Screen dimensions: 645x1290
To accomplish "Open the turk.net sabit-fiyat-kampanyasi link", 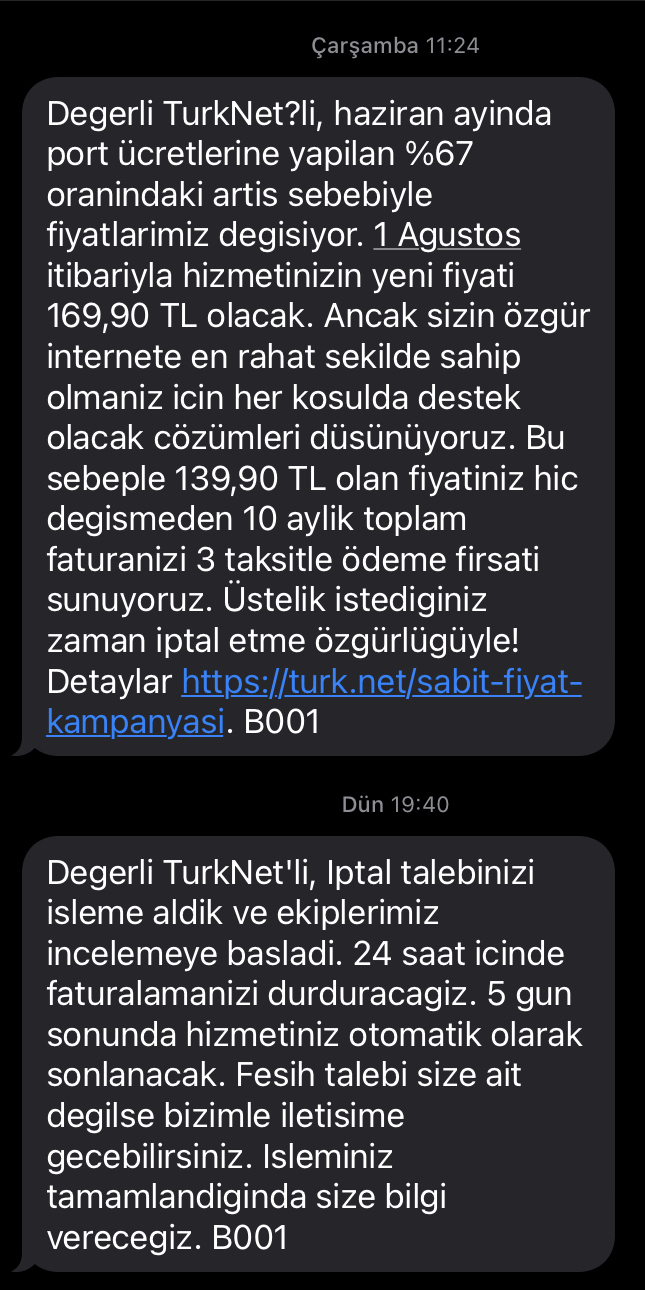I will (x=382, y=683).
